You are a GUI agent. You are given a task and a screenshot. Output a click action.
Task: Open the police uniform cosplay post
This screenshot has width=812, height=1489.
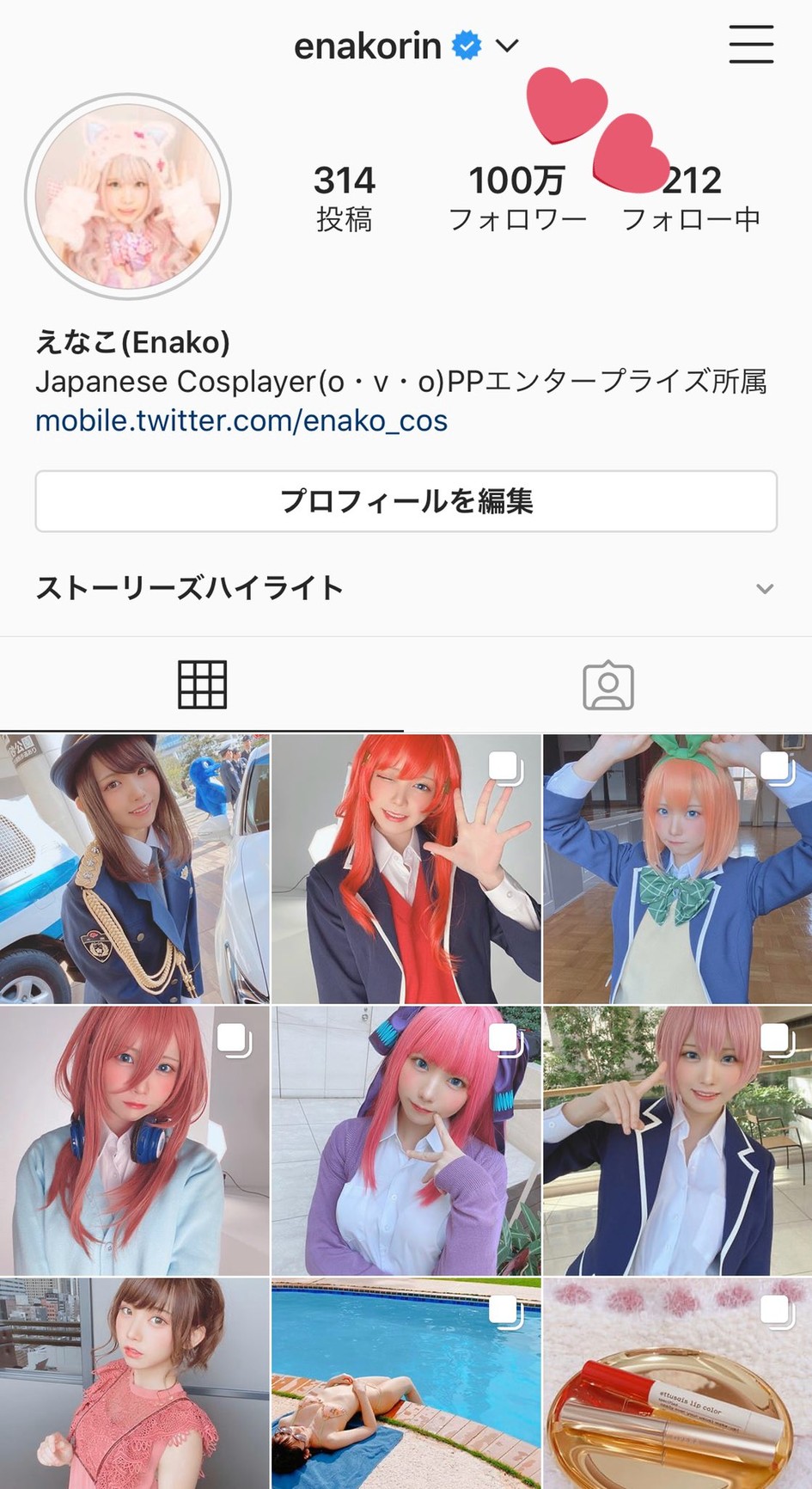coord(134,868)
